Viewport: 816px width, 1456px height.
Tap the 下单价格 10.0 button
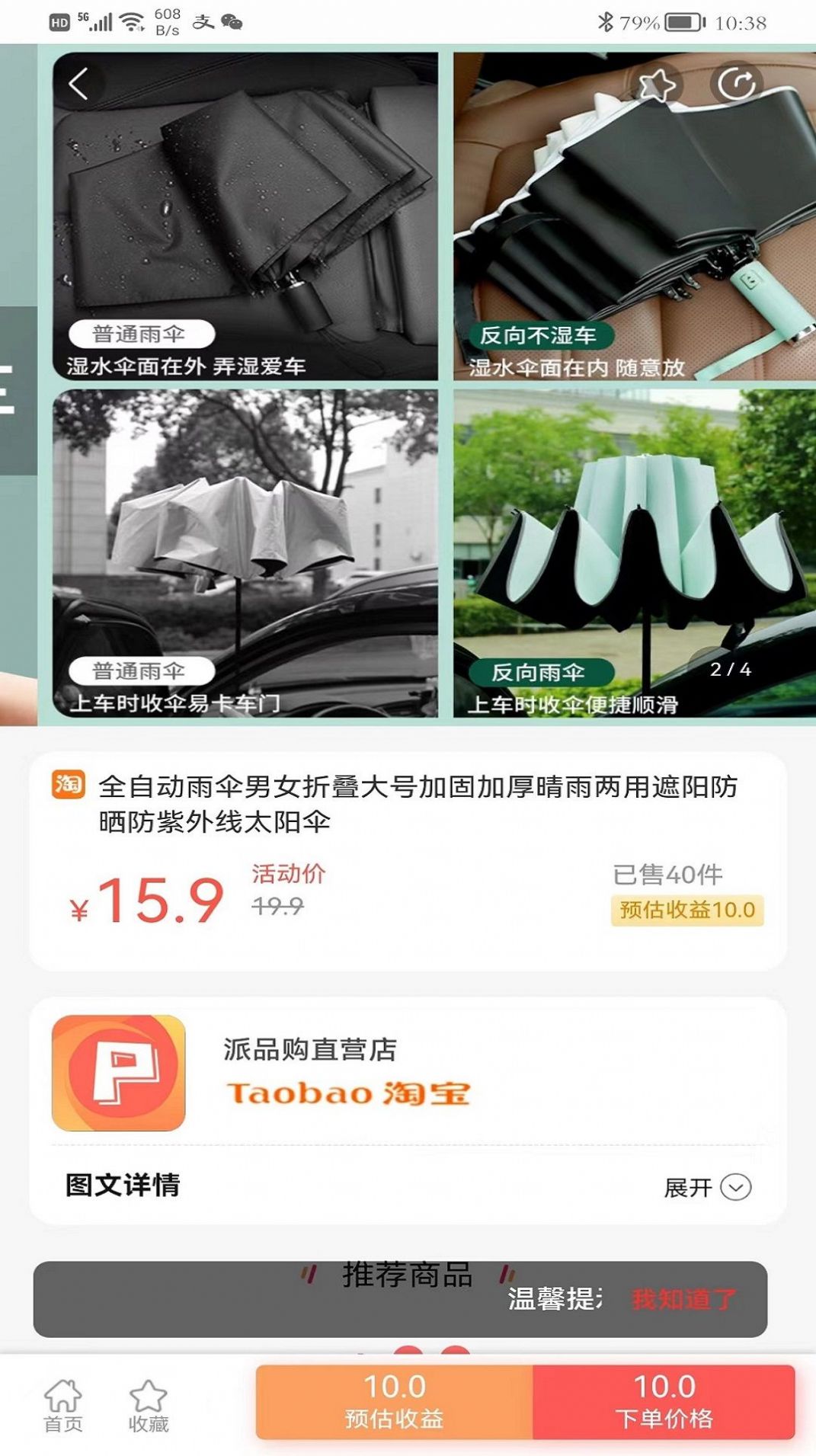664,1401
